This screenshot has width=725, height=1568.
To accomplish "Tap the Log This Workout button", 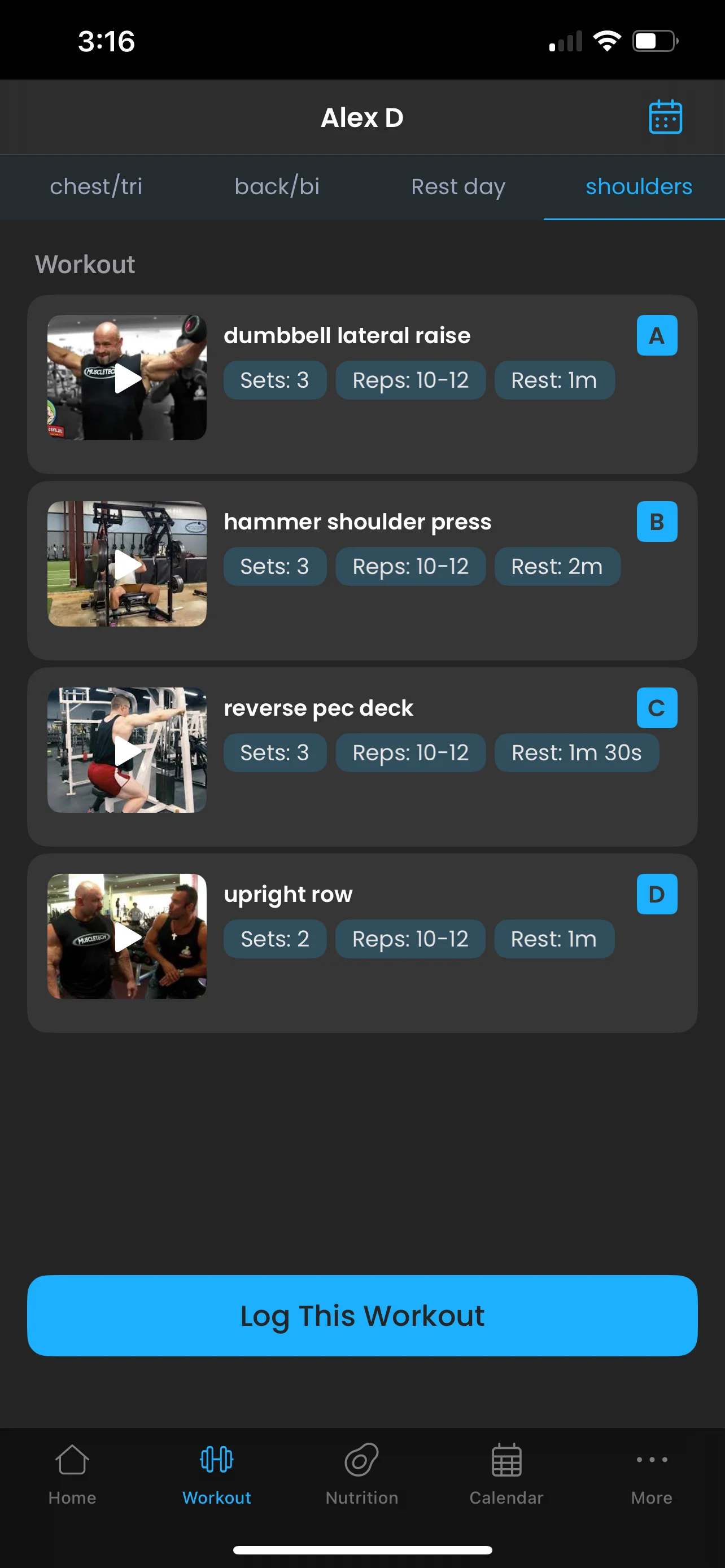I will coord(362,1315).
